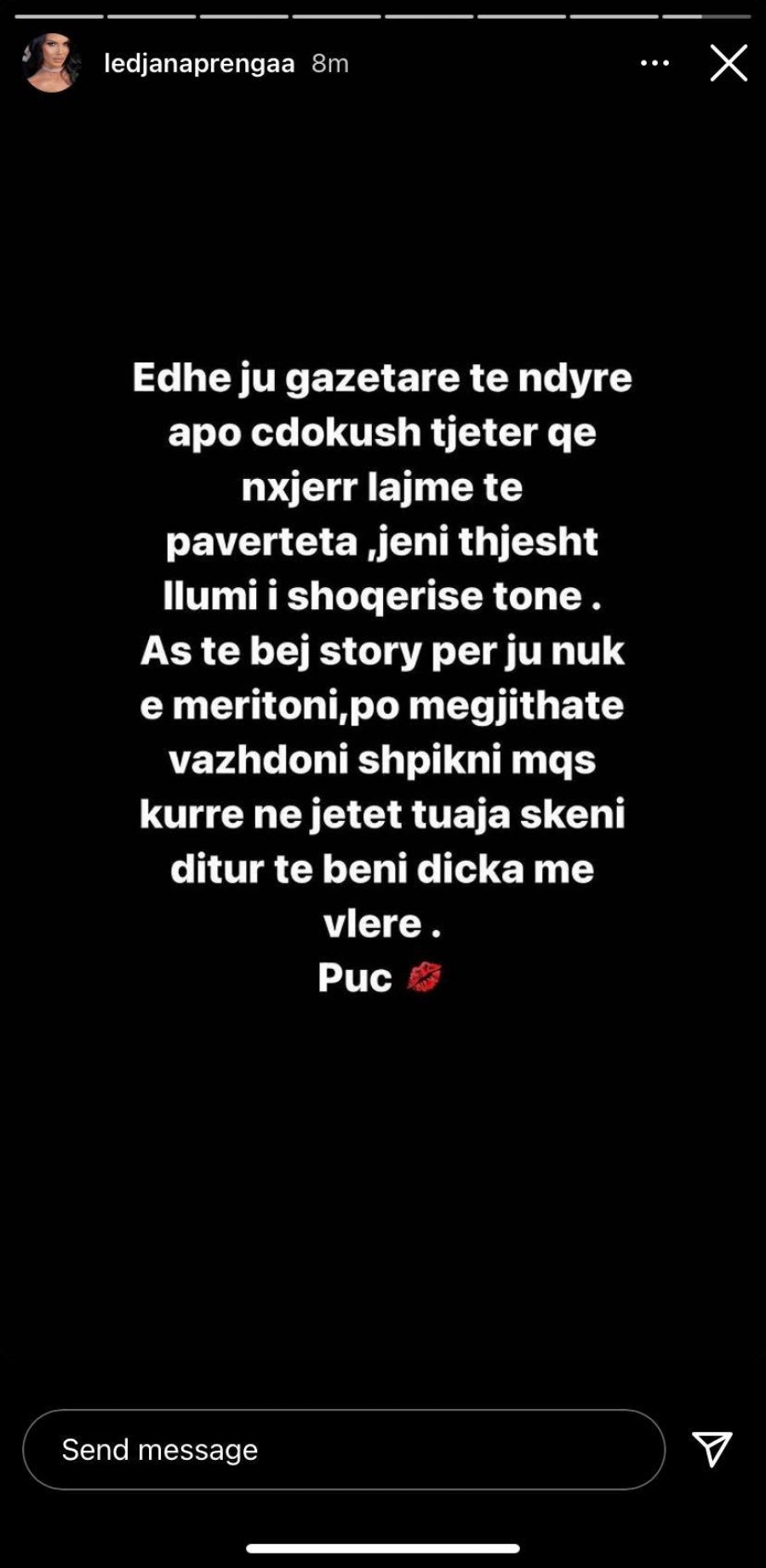
Task: Tap the Send message field
Action: (343, 1449)
